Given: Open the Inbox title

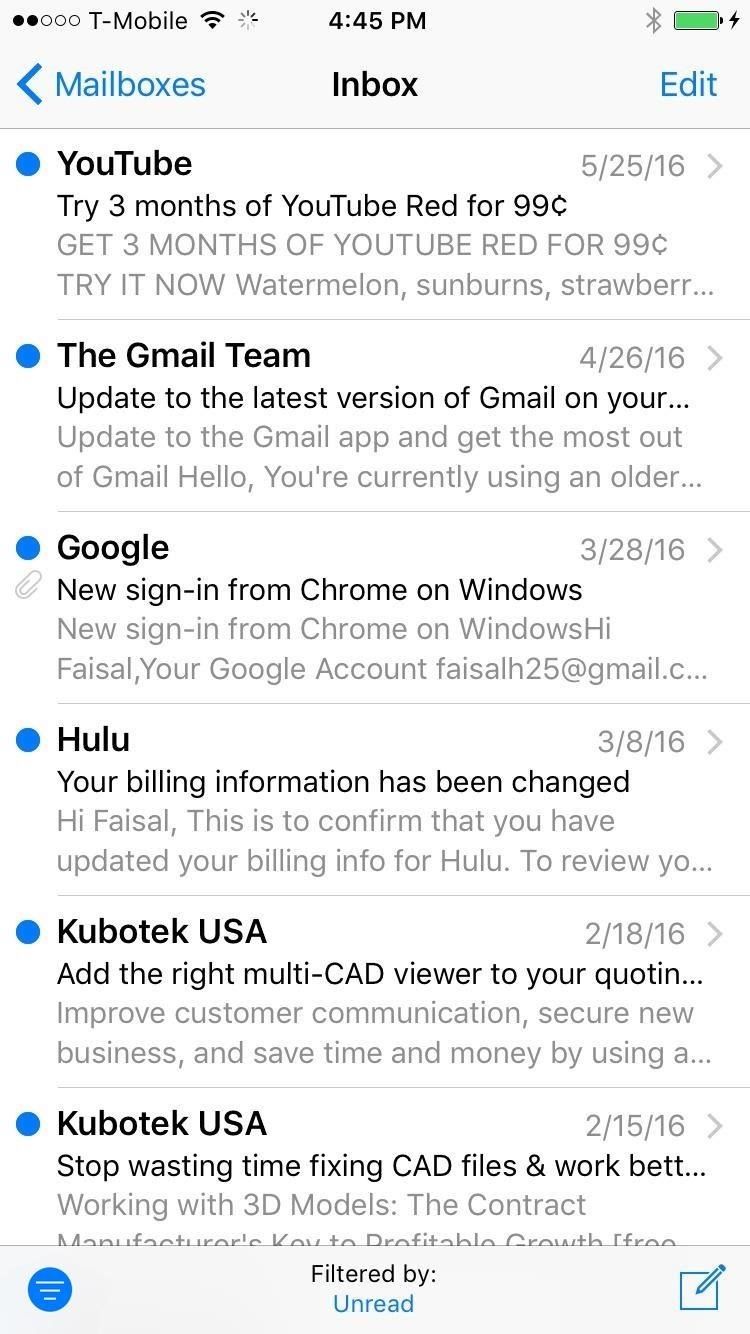Looking at the screenshot, I should click(374, 84).
